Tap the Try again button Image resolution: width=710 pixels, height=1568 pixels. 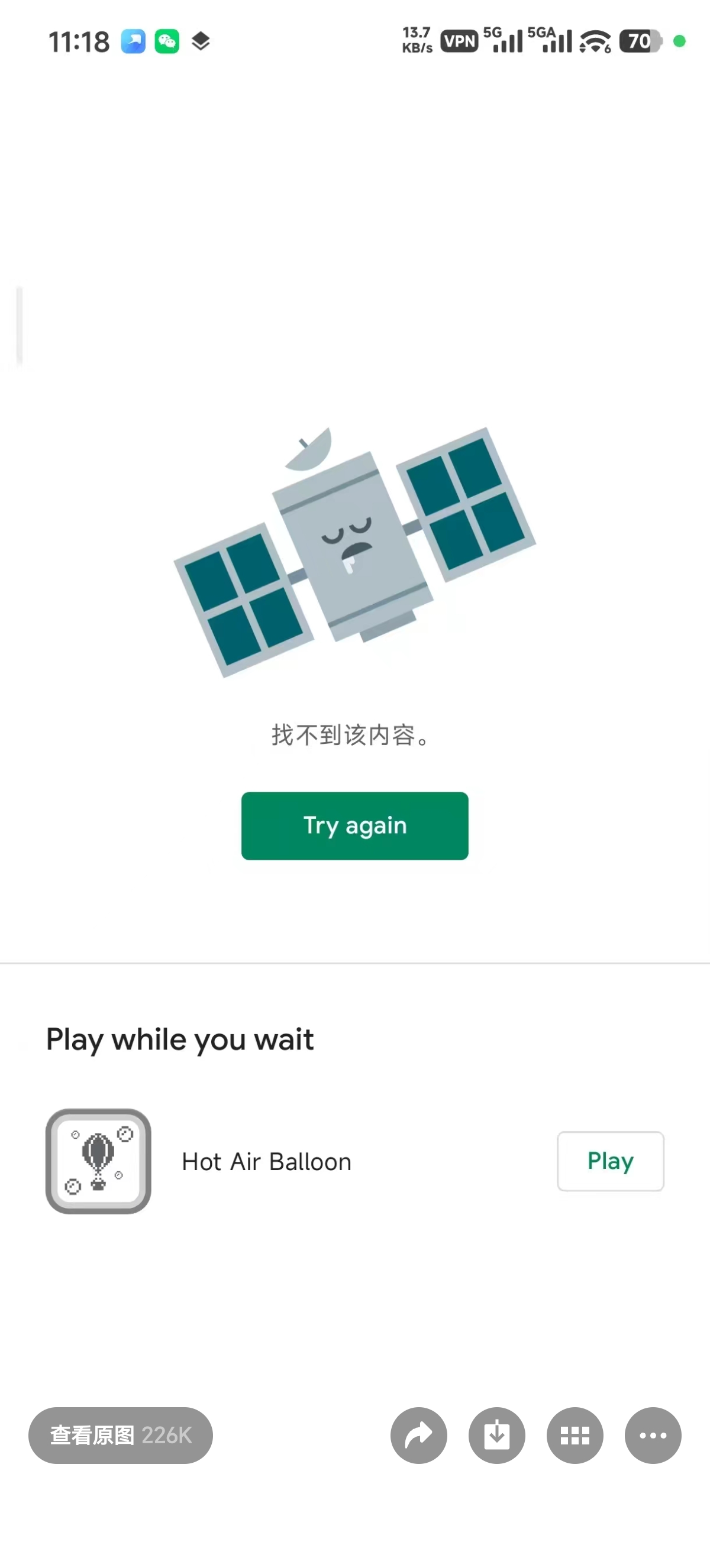coord(354,825)
